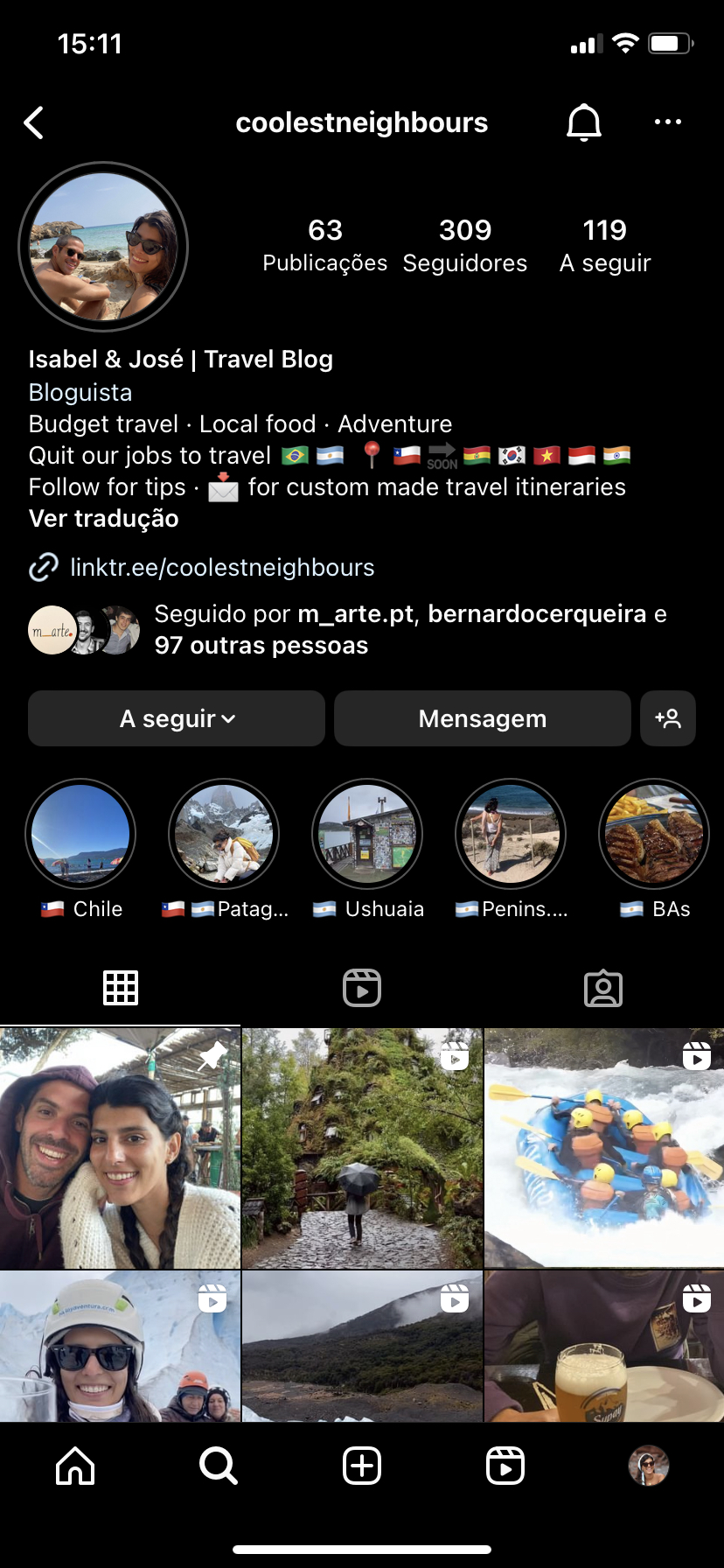The width and height of the screenshot is (724, 1568).
Task: Tap Ver tradução under the bio
Action: (x=103, y=519)
